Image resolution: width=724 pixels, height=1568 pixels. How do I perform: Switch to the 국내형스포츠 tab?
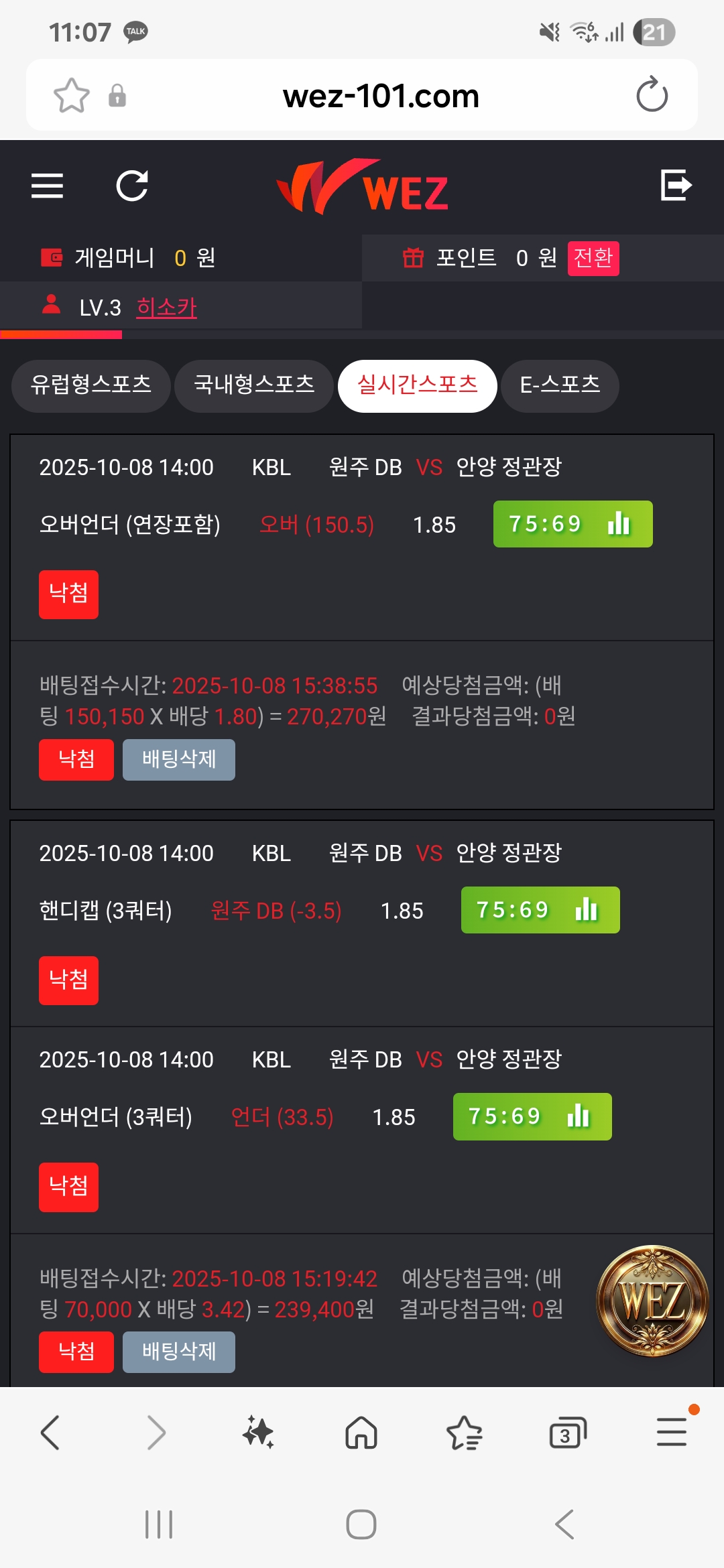[254, 385]
